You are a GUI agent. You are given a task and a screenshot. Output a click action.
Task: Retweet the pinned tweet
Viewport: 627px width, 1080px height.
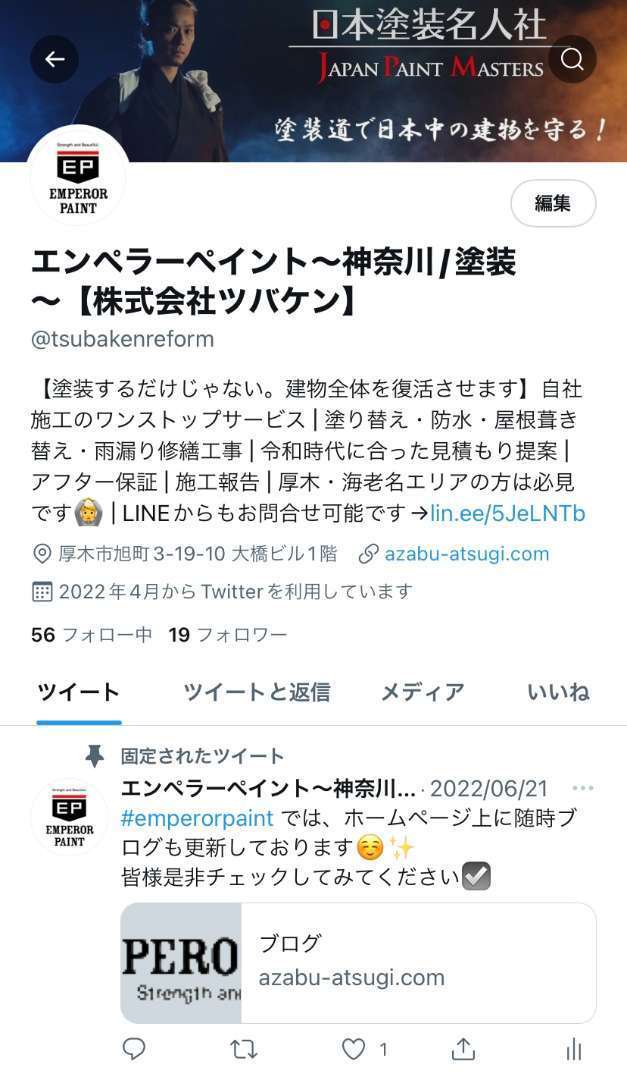pyautogui.click(x=244, y=1048)
